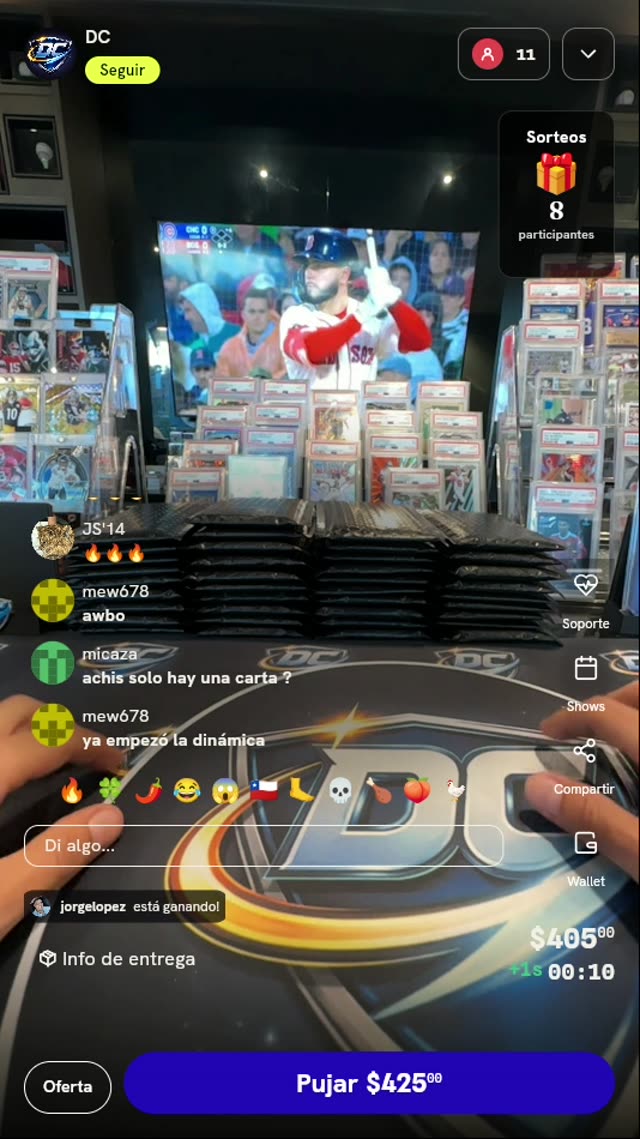This screenshot has height=1139, width=640.
Task: Open the Shows calendar
Action: (586, 684)
